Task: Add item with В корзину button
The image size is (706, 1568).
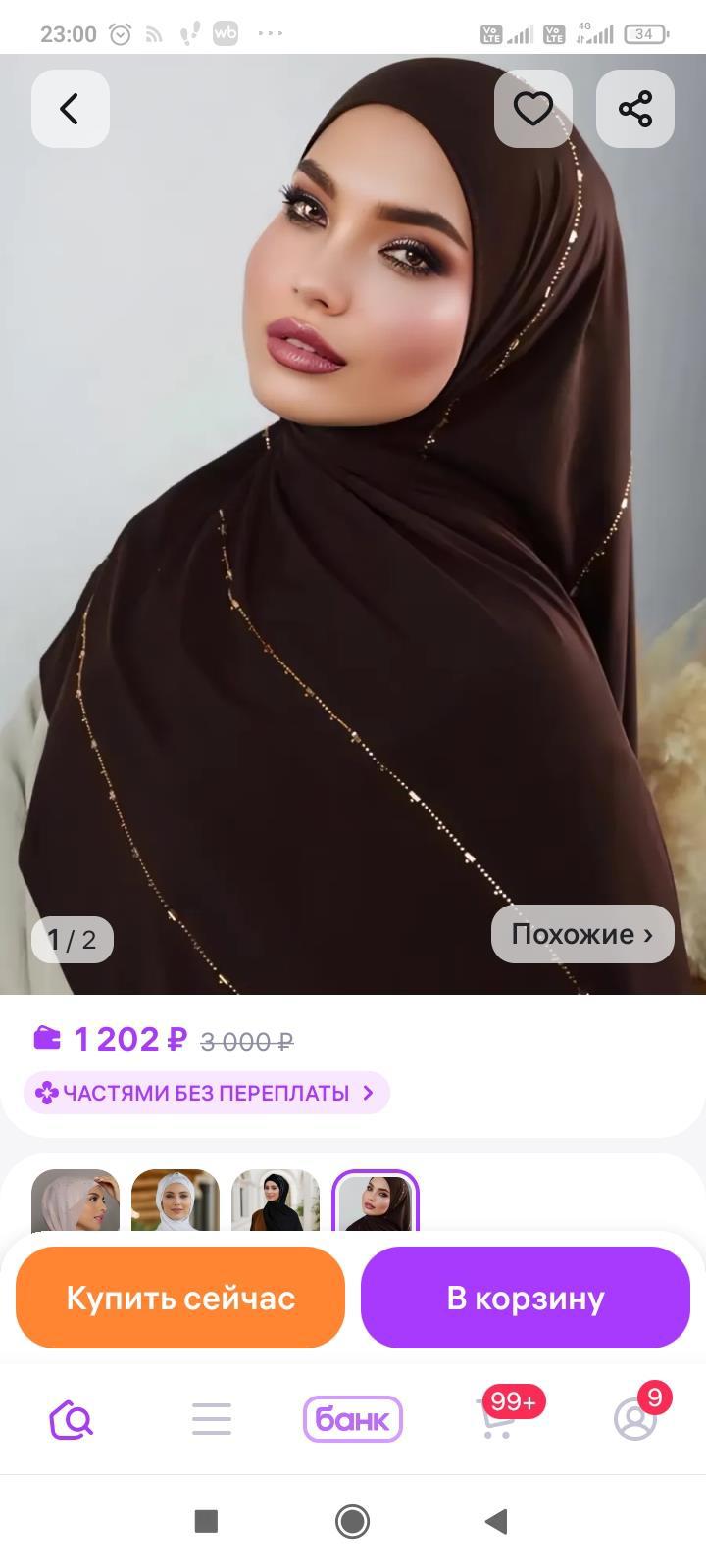Action: [526, 1298]
